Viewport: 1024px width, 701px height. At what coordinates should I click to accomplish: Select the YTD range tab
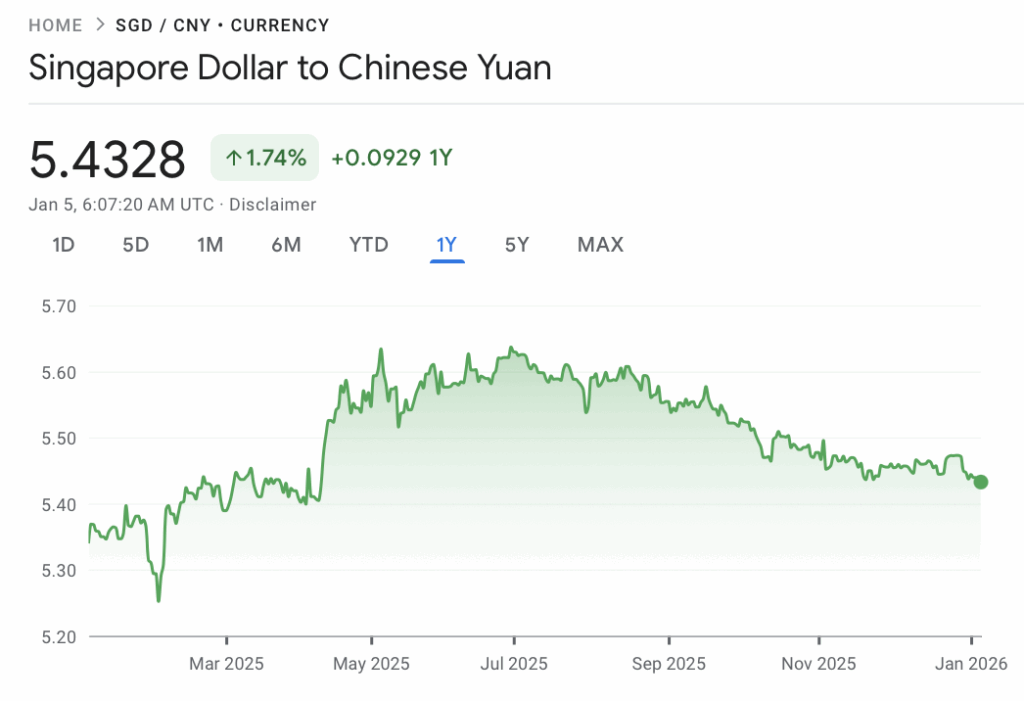coord(368,244)
